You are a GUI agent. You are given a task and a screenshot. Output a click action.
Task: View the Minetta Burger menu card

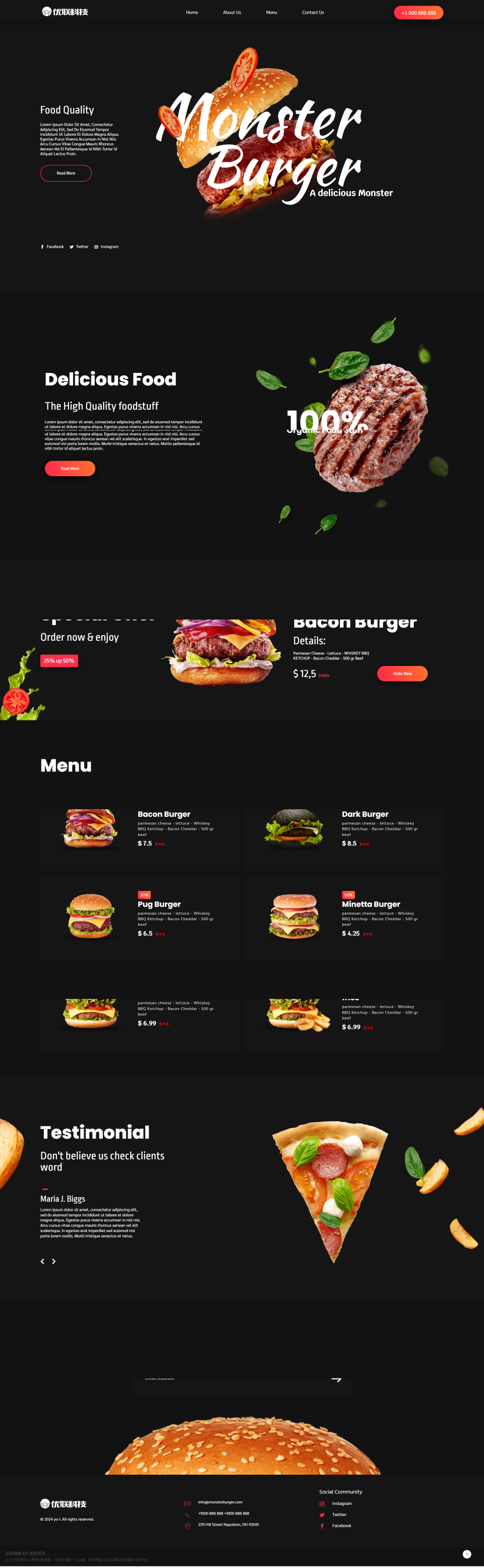coord(344,918)
